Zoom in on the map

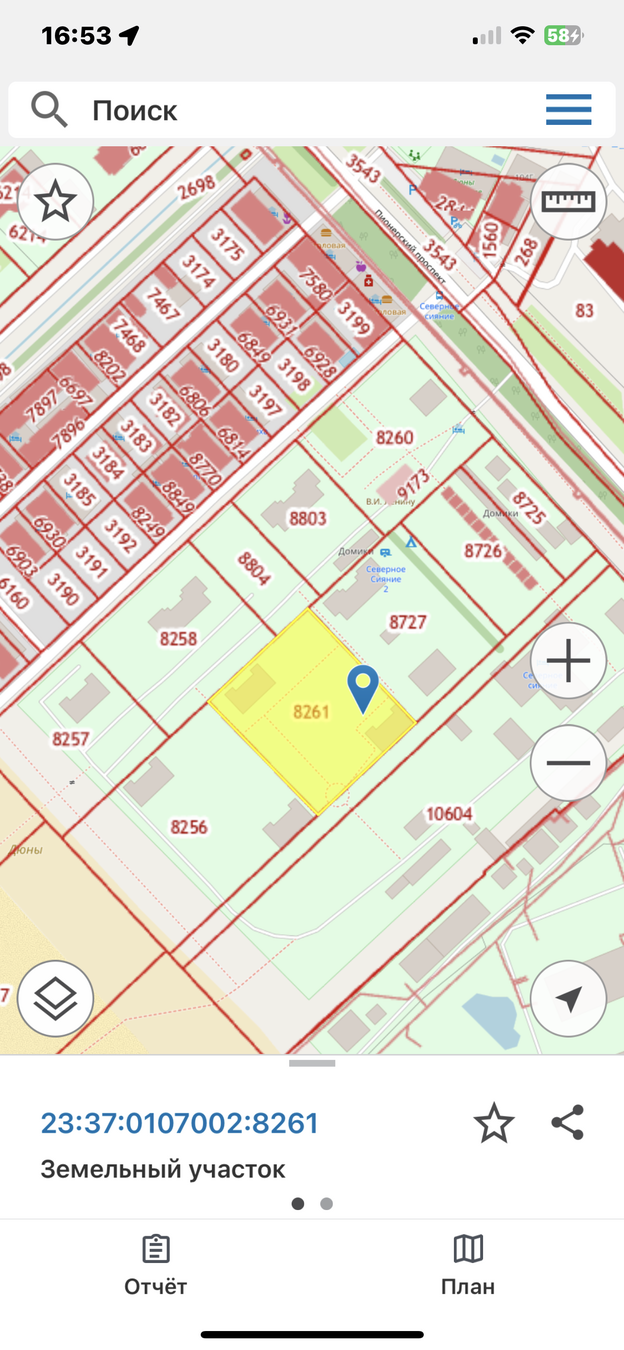(568, 661)
